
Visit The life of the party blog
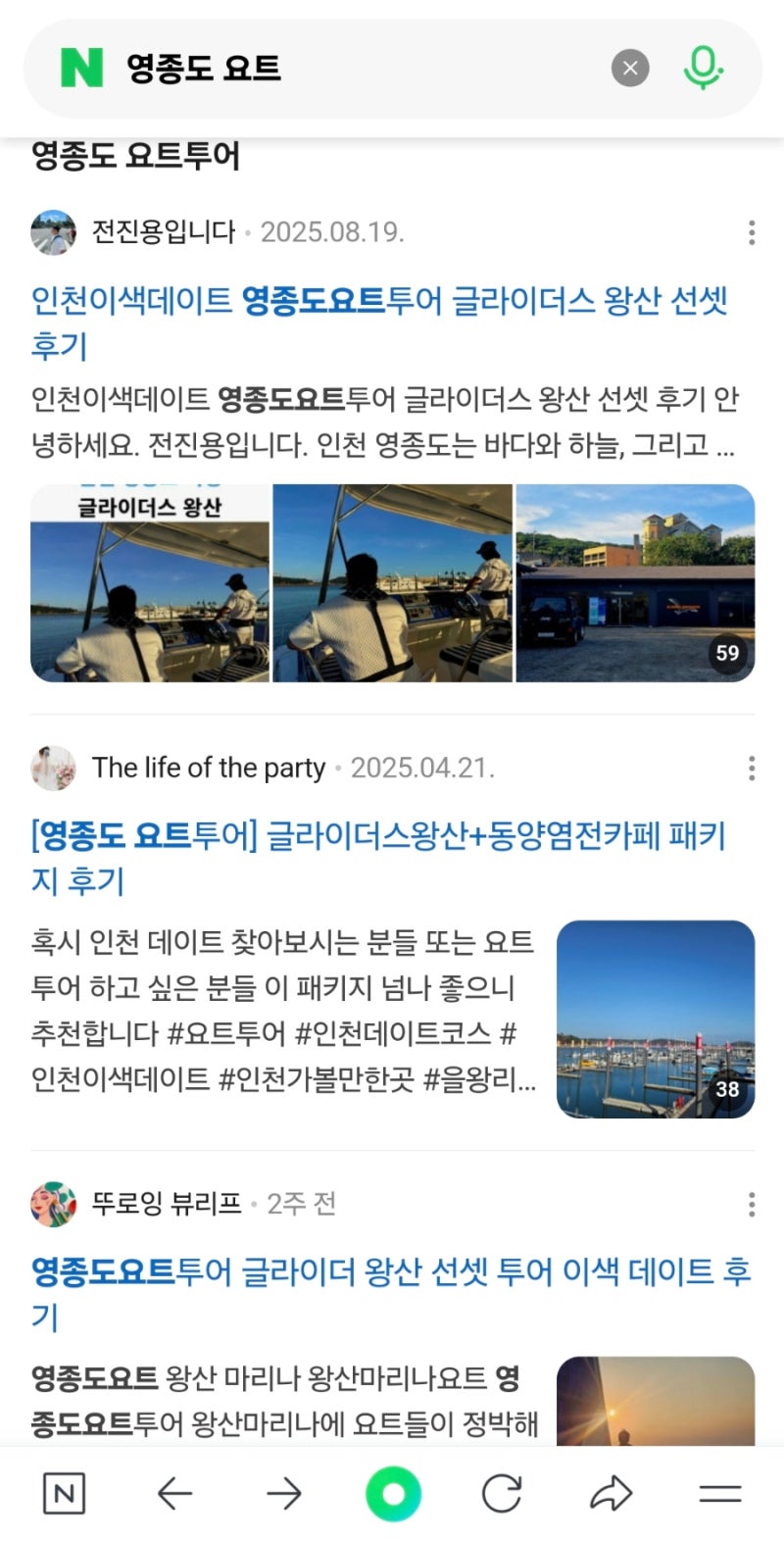pos(208,768)
